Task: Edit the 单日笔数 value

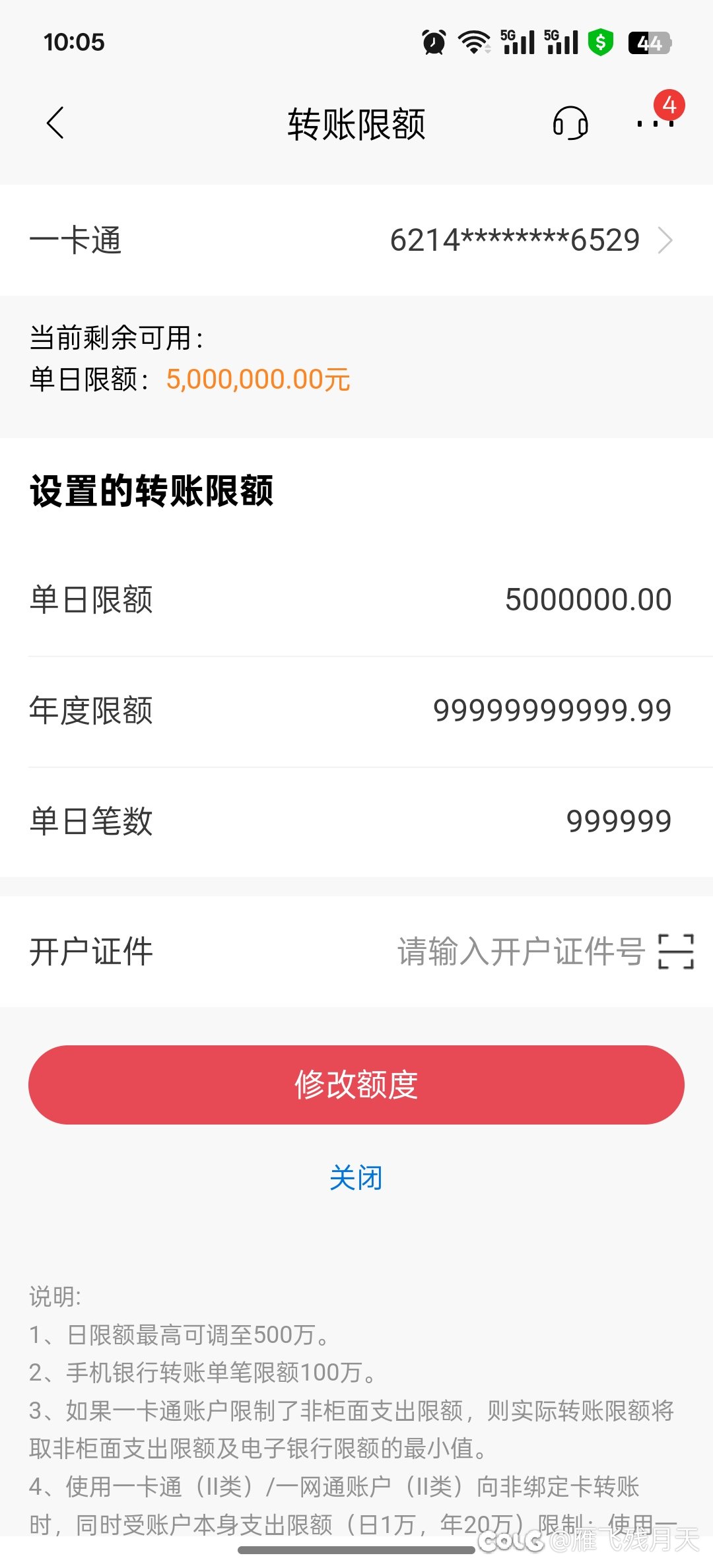Action: pyautogui.click(x=619, y=822)
